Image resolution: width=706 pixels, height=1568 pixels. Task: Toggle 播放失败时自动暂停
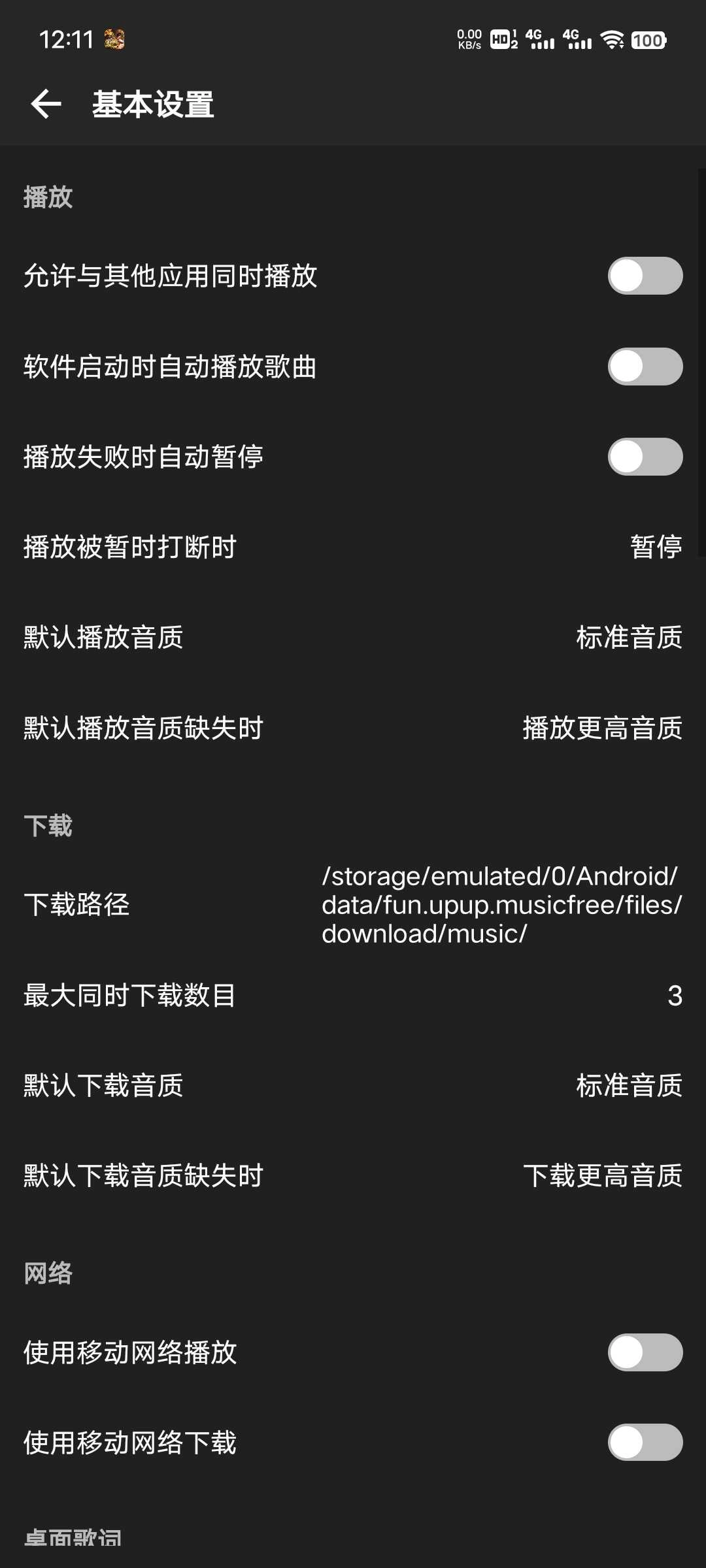pyautogui.click(x=645, y=457)
